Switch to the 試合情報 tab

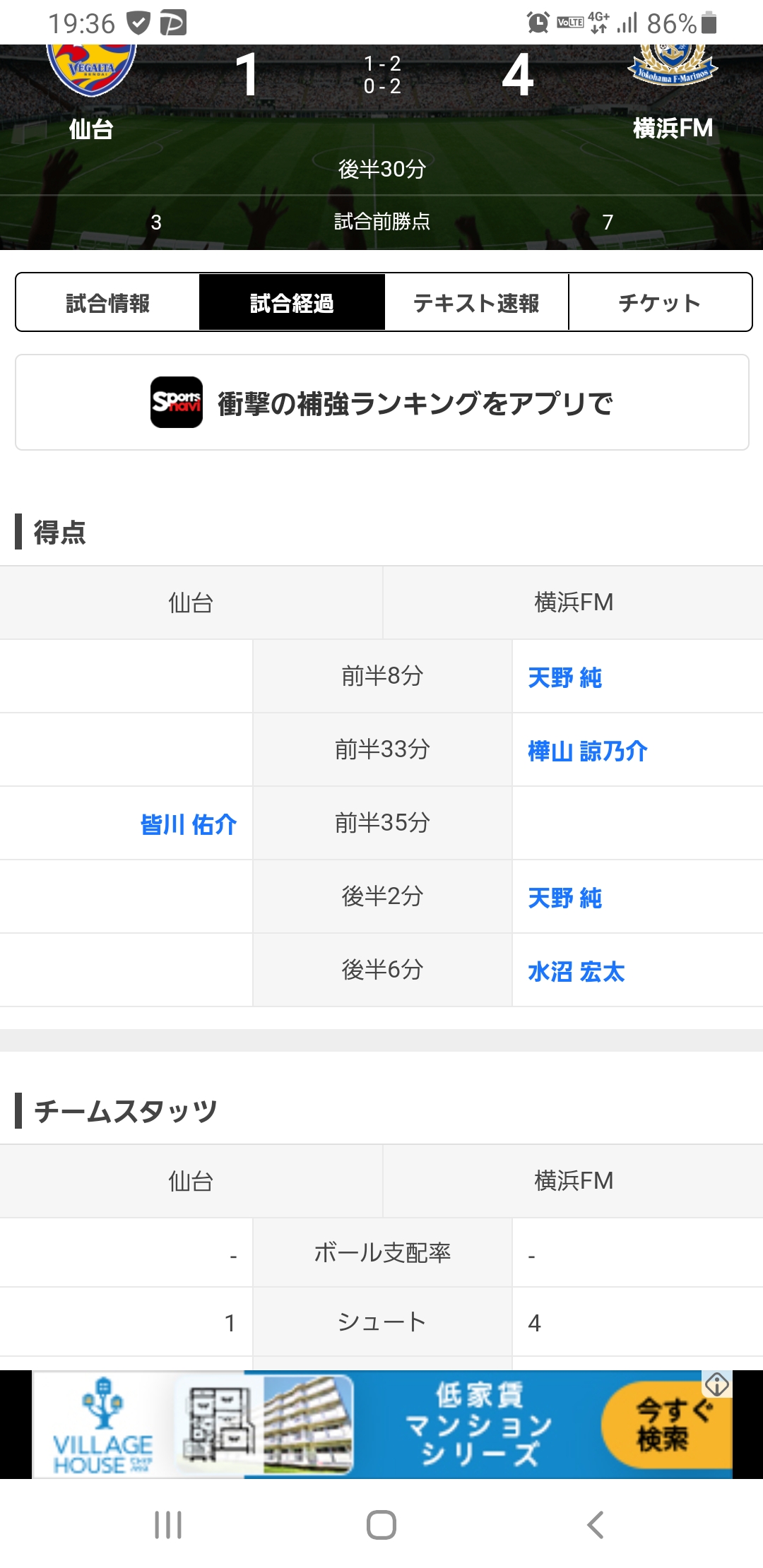click(x=107, y=302)
